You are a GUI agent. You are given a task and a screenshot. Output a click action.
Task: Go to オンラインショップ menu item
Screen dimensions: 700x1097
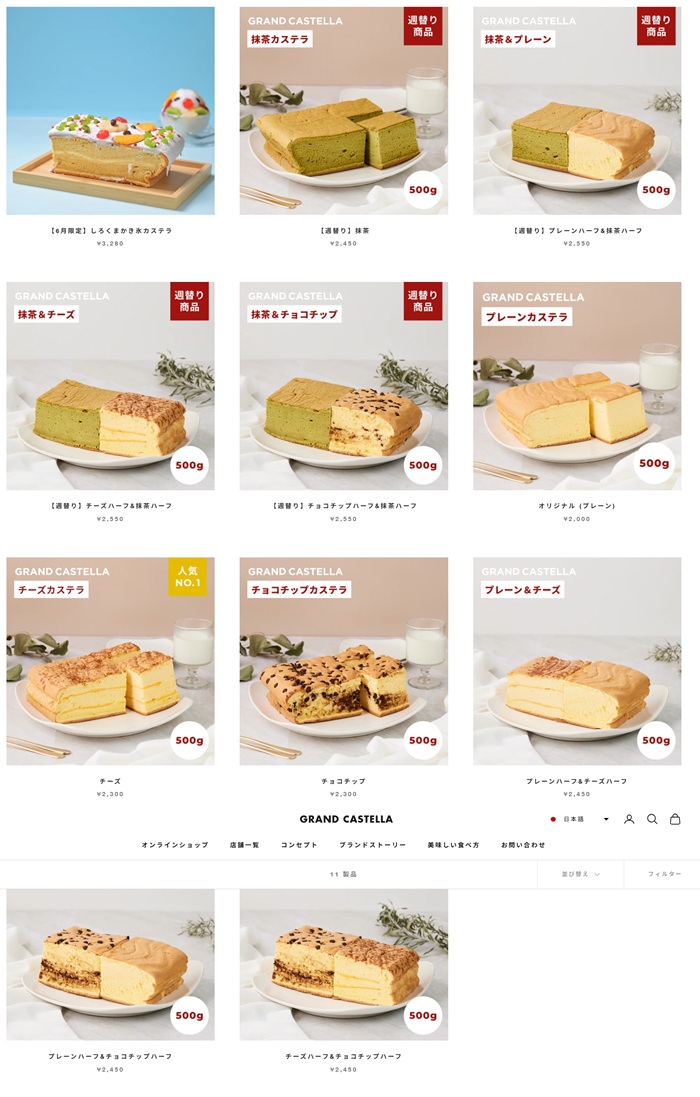click(x=175, y=845)
